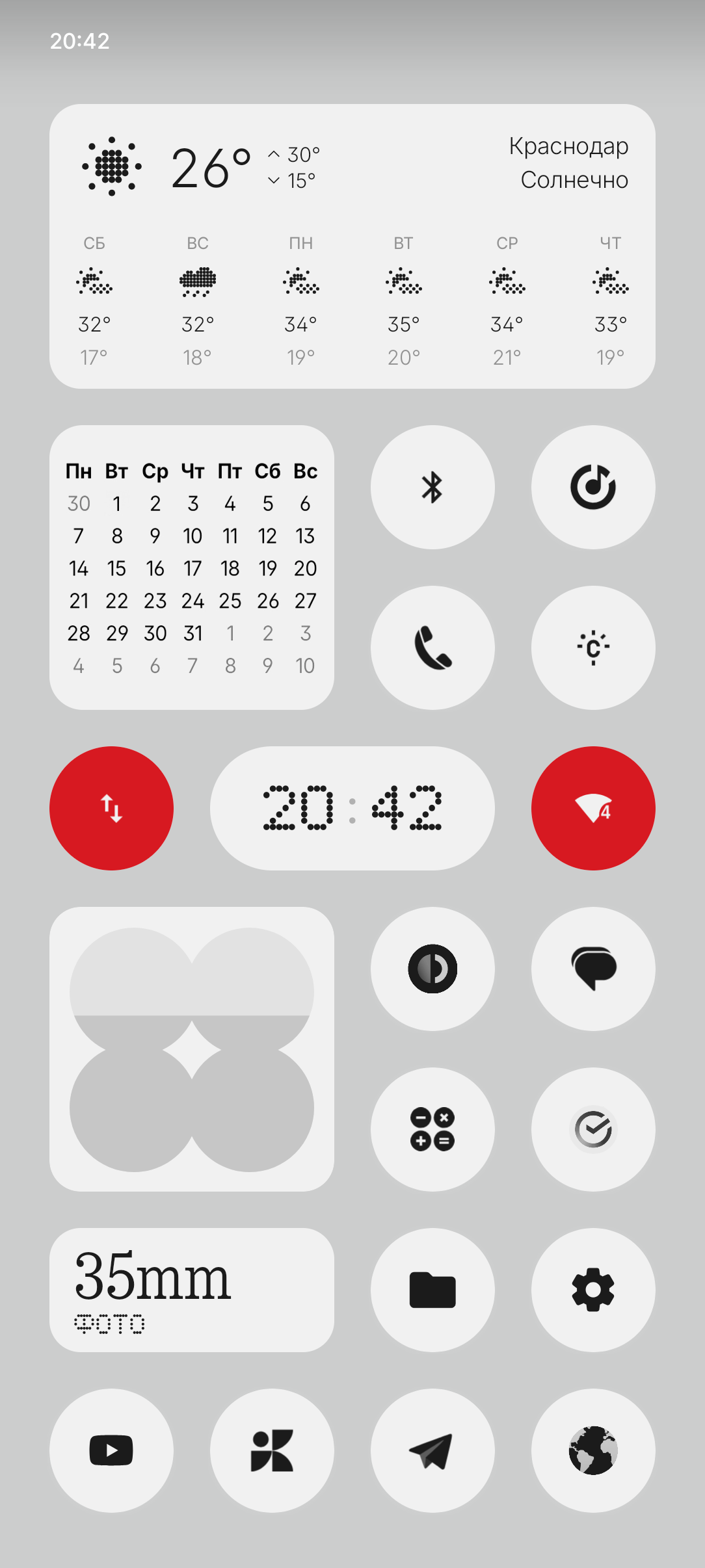Toggle the Bluetooth shortcut
Screen dimensions: 705x1568
coord(432,487)
